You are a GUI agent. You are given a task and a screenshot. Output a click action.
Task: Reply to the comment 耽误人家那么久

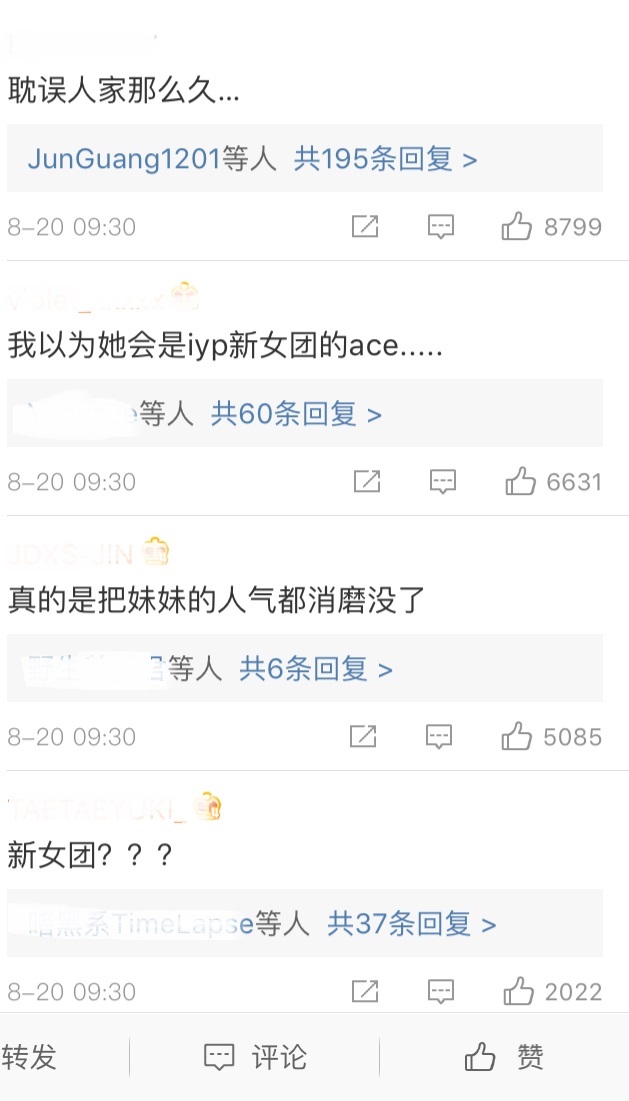[x=441, y=227]
